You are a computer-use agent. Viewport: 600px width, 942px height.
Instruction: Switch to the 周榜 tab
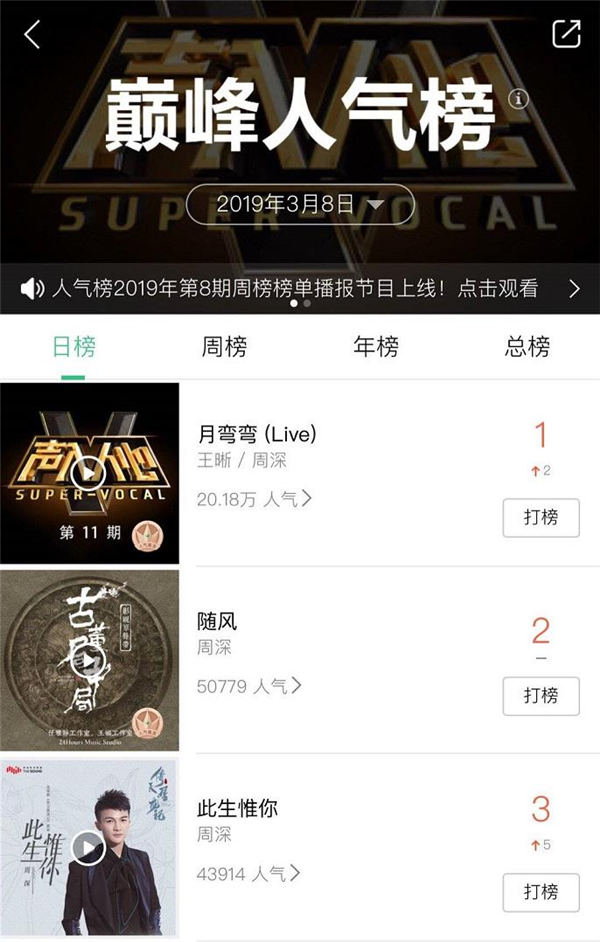click(224, 347)
